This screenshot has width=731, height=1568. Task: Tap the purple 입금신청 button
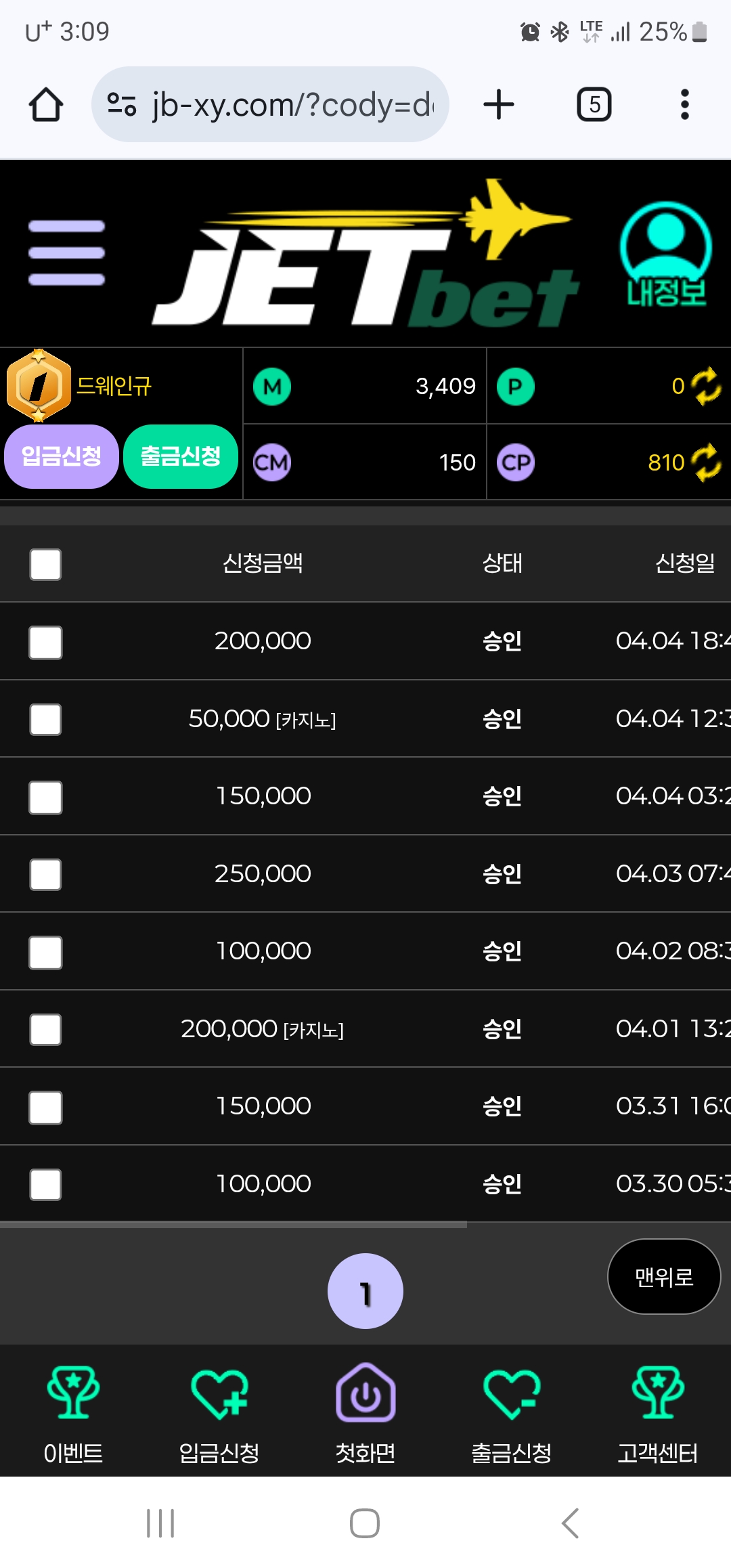(62, 456)
